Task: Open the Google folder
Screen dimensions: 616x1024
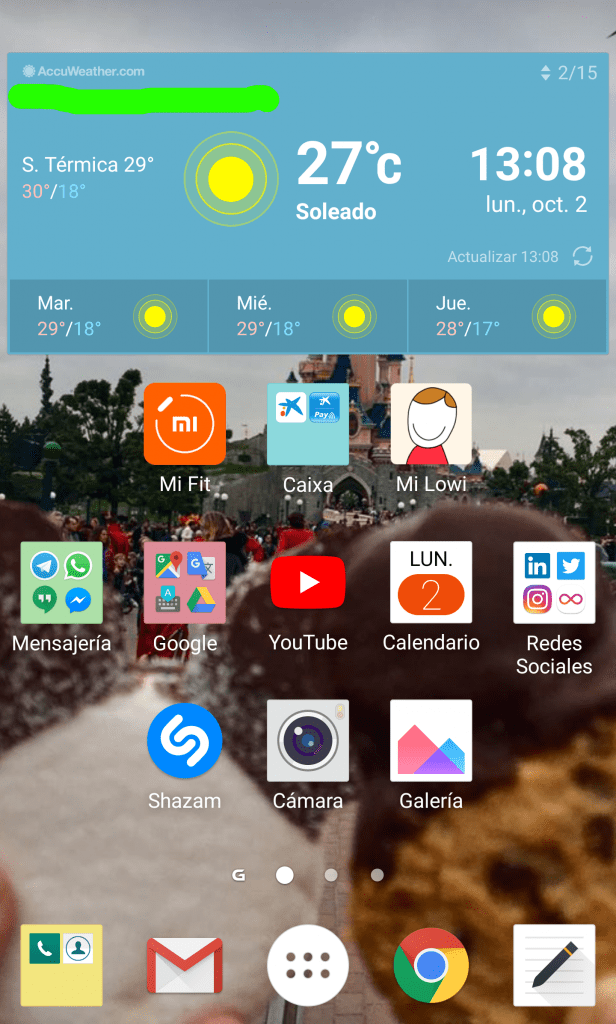Action: 185,583
